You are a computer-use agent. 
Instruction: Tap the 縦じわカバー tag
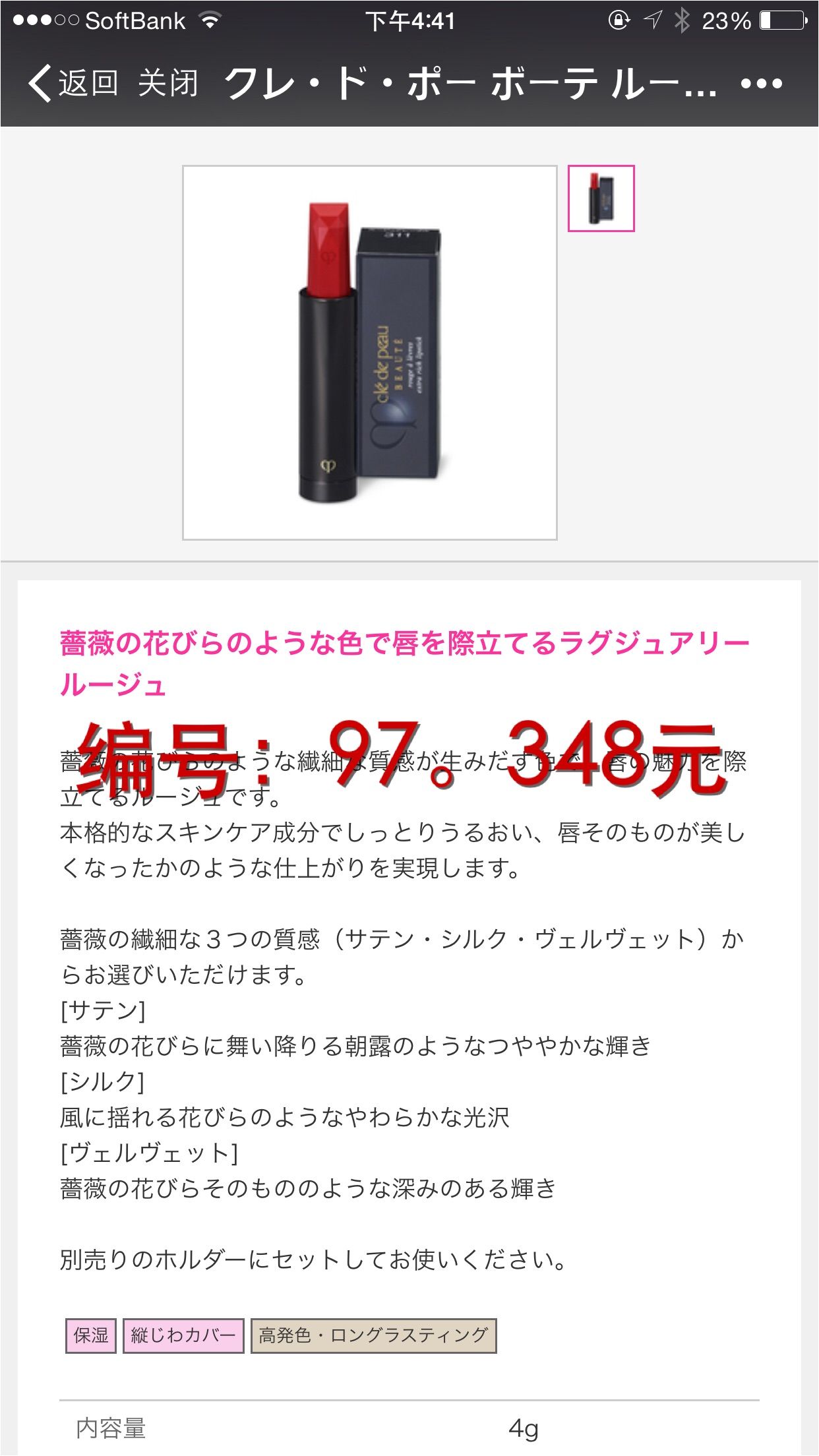[x=183, y=1336]
